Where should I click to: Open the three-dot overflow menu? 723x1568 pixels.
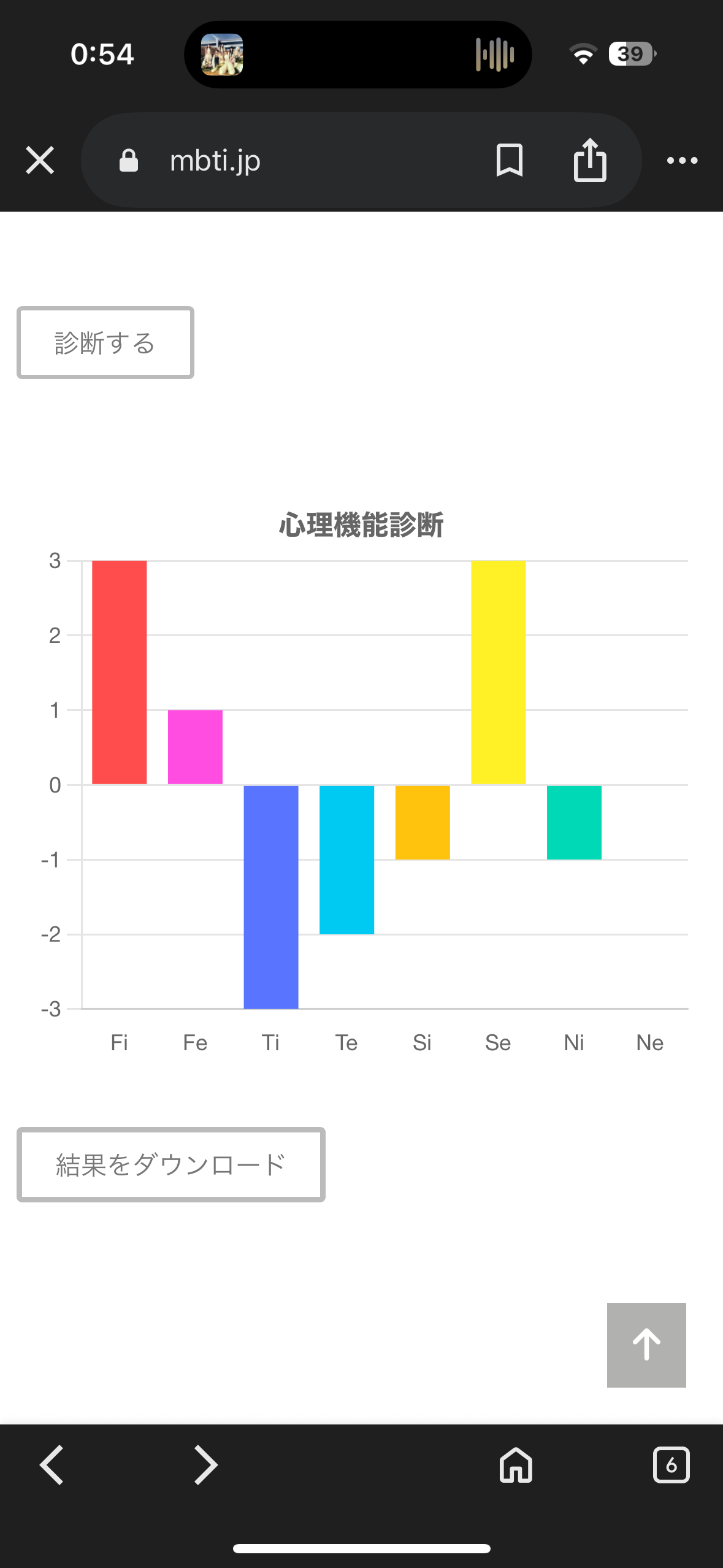[x=682, y=161]
